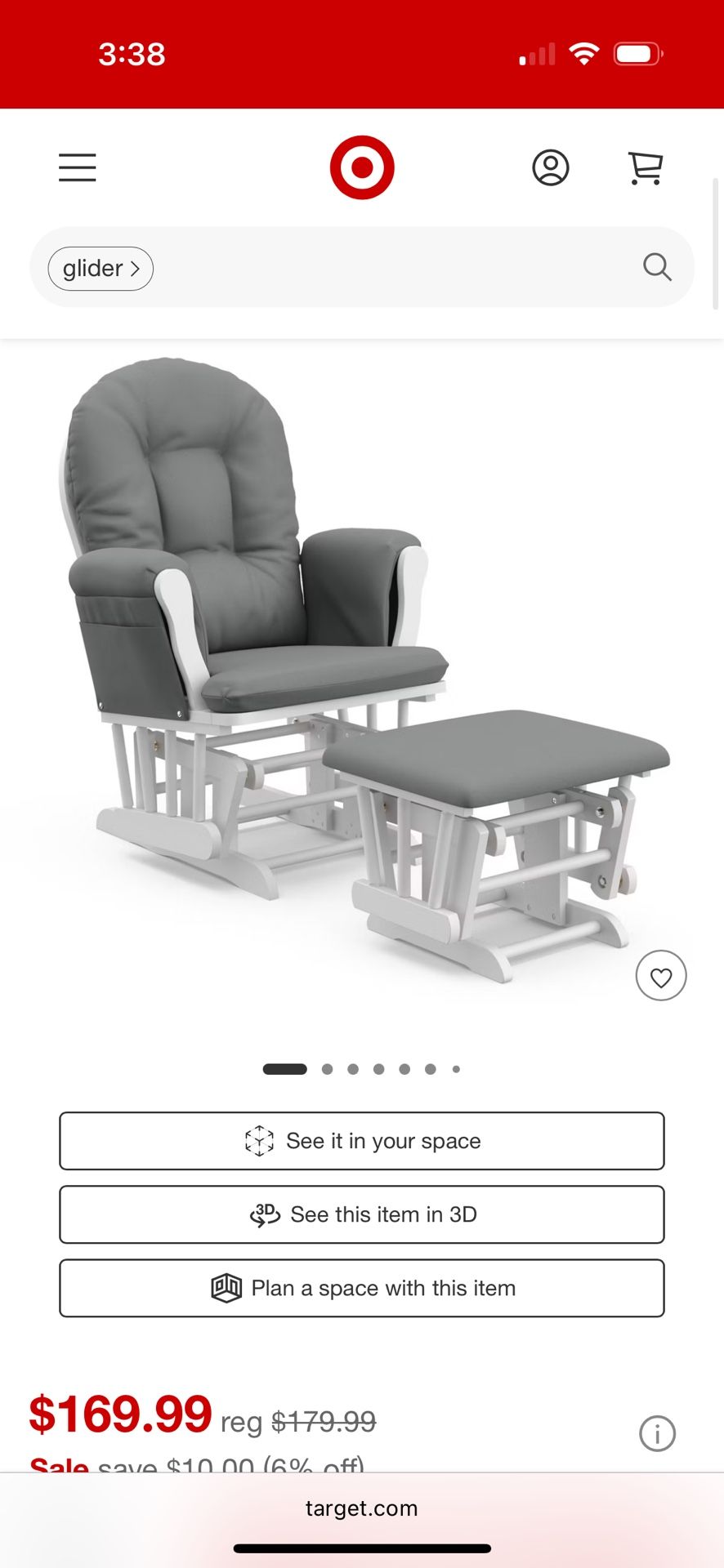
Task: Open the Target home page via bullseye logo
Action: tap(362, 166)
